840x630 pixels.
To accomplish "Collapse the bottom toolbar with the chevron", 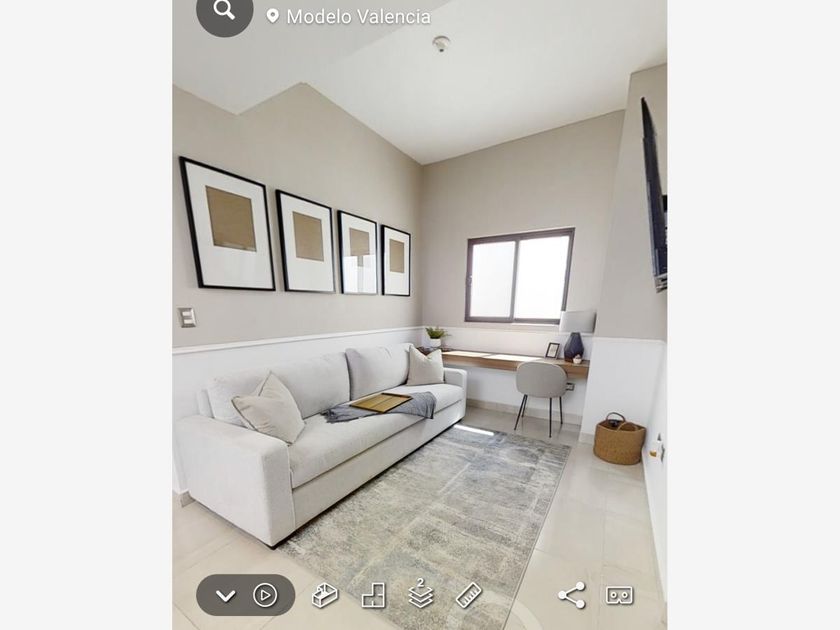I will [x=225, y=596].
